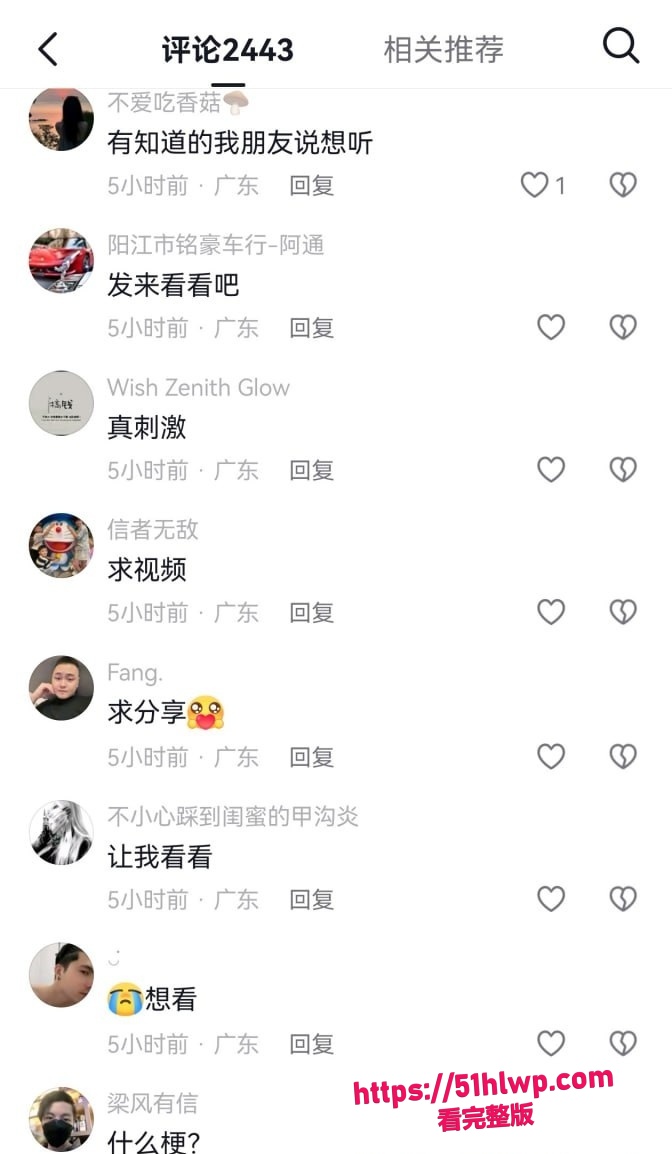The width and height of the screenshot is (672, 1154).
Task: Open 不爱吃香菇's profile avatar
Action: click(x=62, y=118)
